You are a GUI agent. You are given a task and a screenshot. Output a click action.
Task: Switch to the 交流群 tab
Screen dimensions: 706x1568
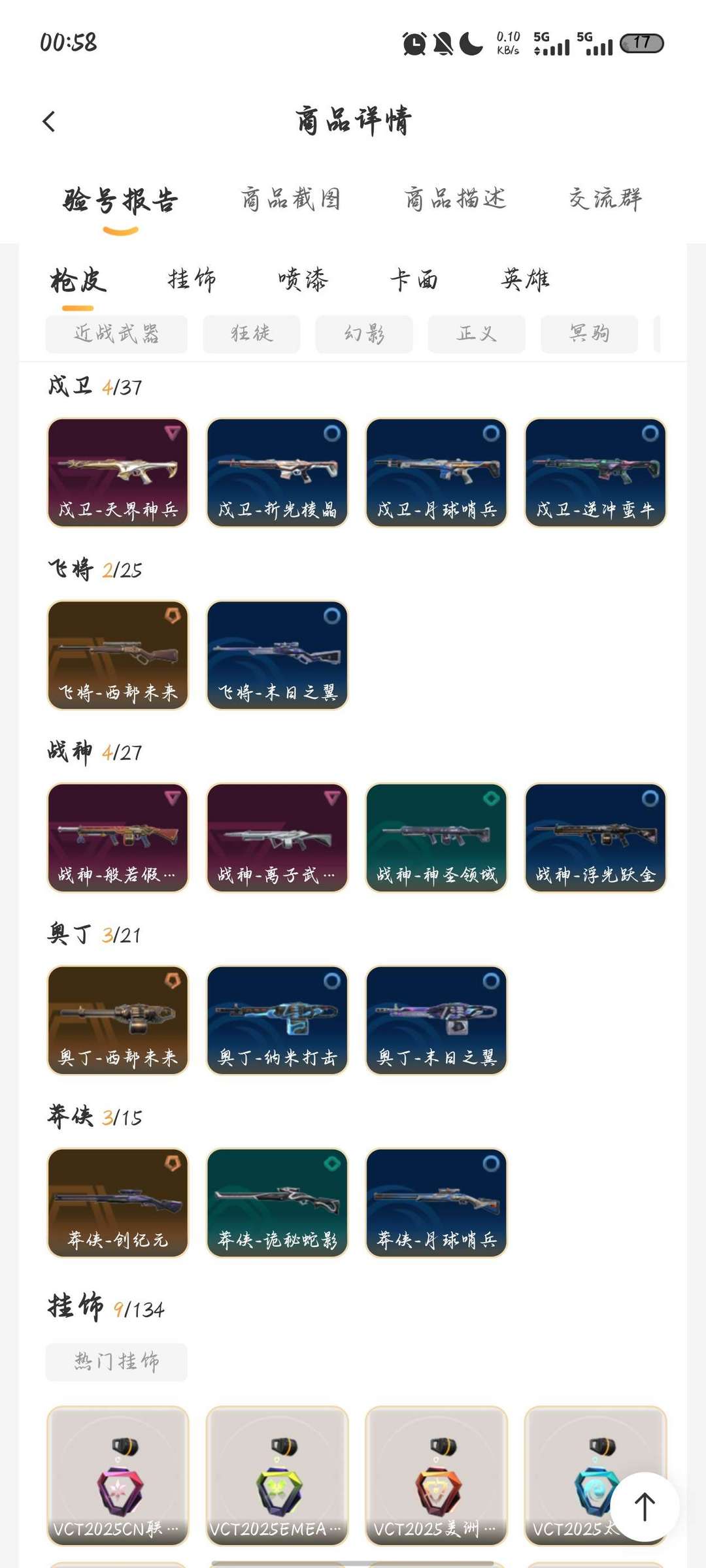(605, 199)
